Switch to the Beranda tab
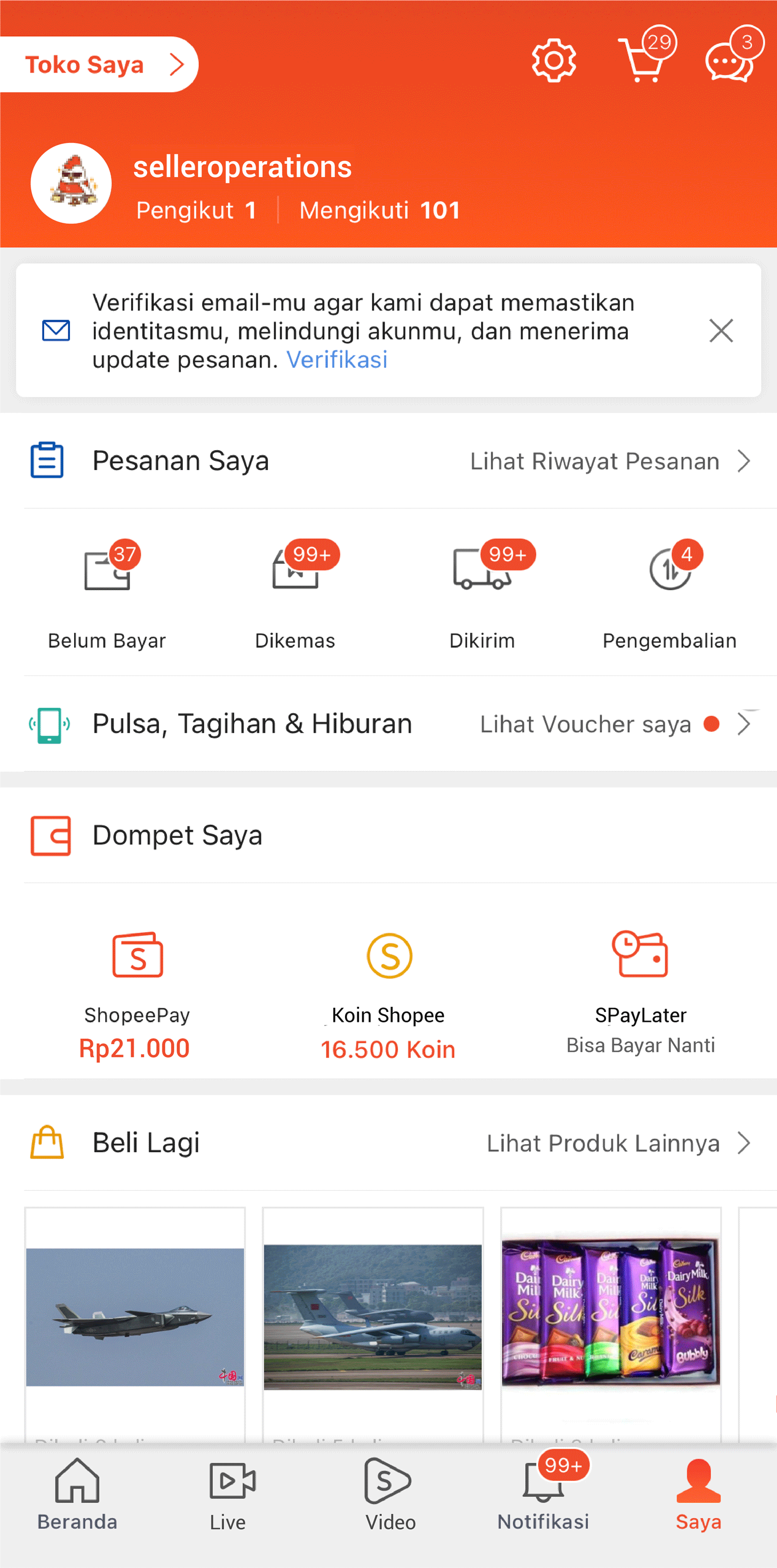This screenshot has width=777, height=1568. [x=77, y=1495]
